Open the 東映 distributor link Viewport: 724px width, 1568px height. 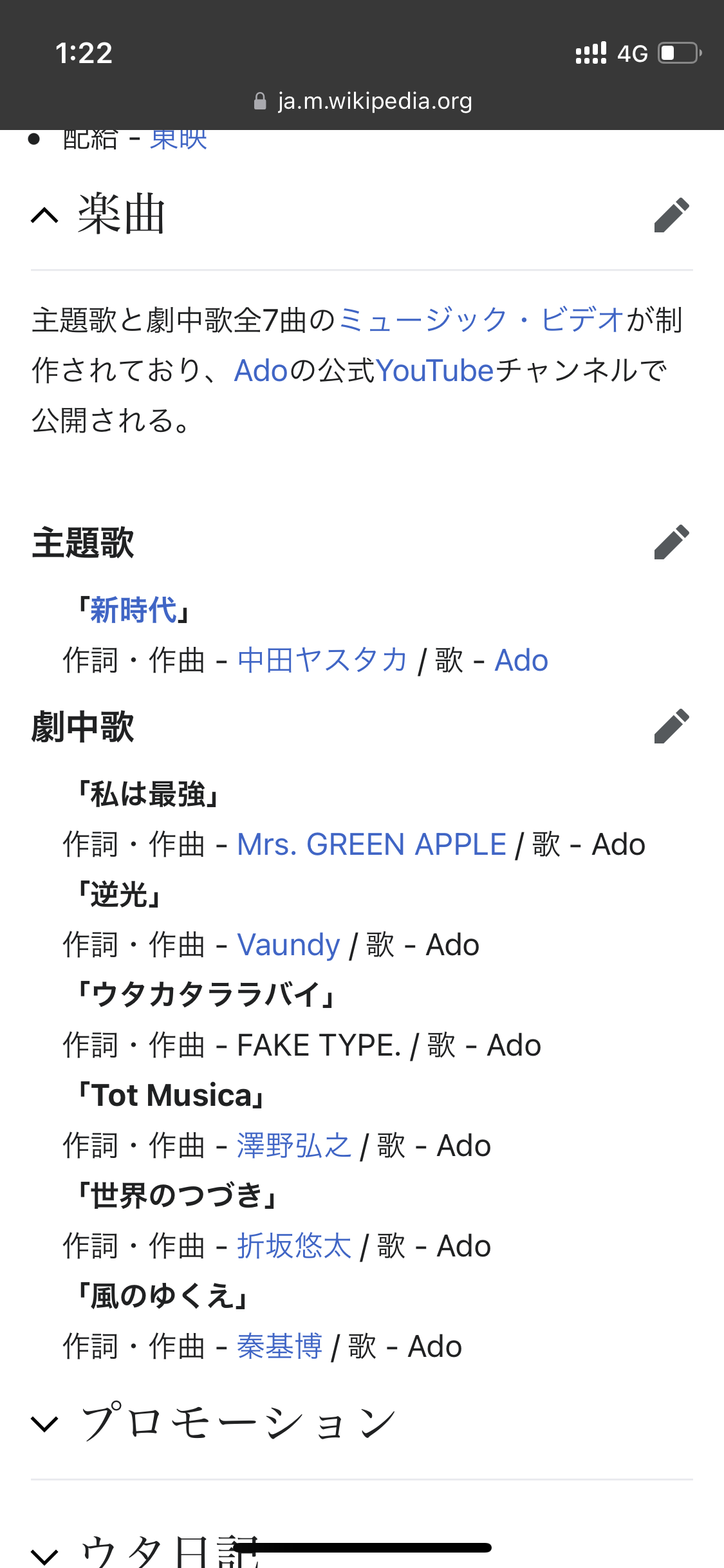tap(178, 139)
